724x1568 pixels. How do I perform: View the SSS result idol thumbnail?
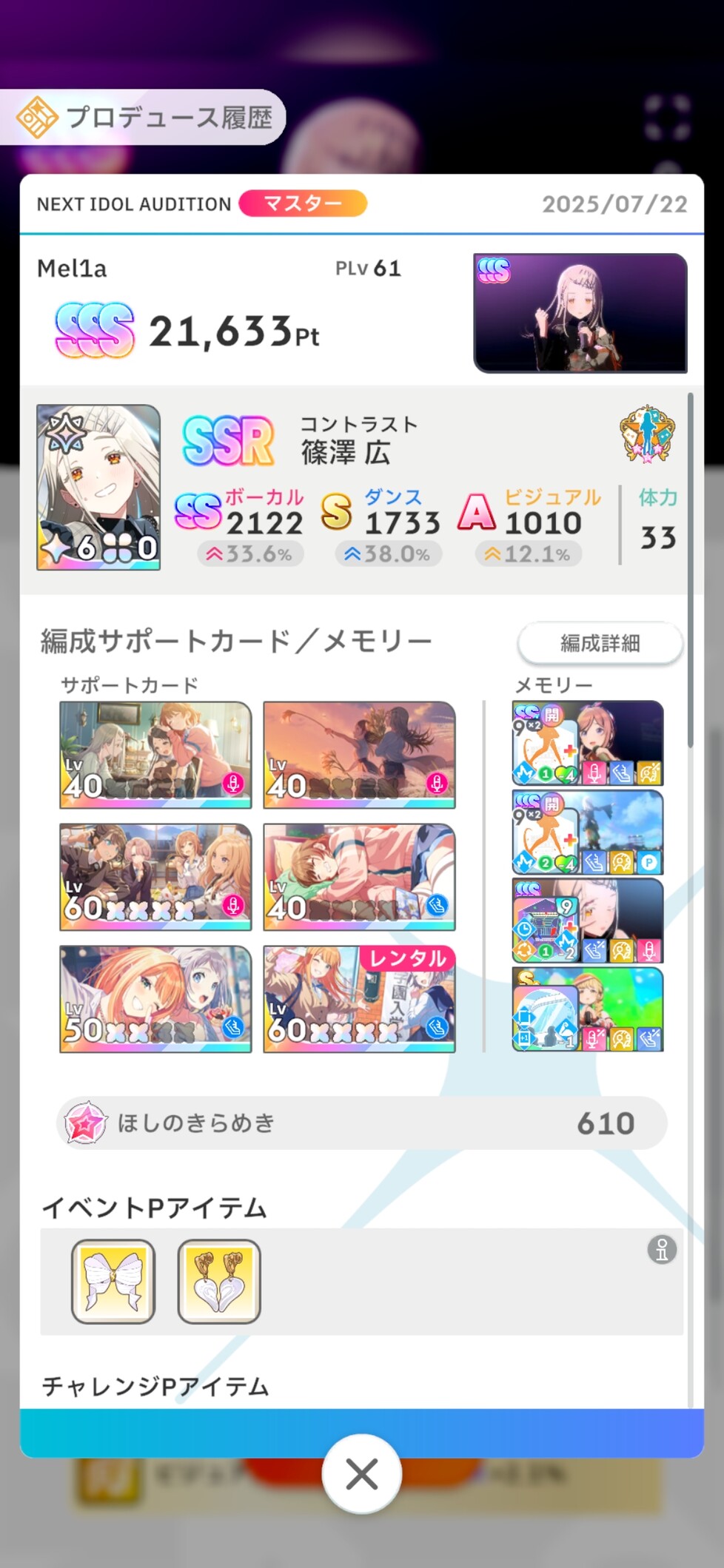tap(580, 313)
